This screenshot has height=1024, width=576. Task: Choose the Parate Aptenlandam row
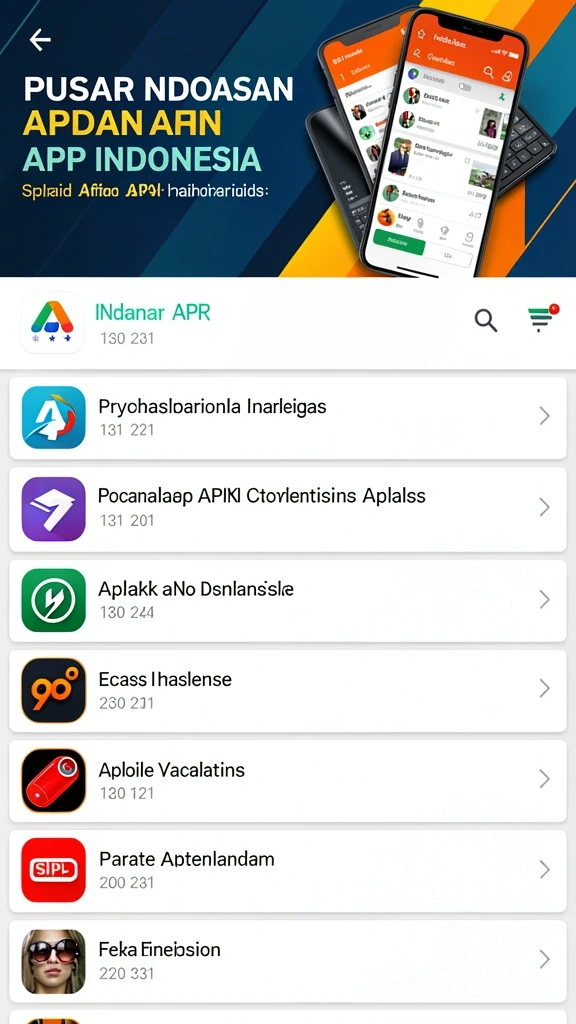(288, 871)
